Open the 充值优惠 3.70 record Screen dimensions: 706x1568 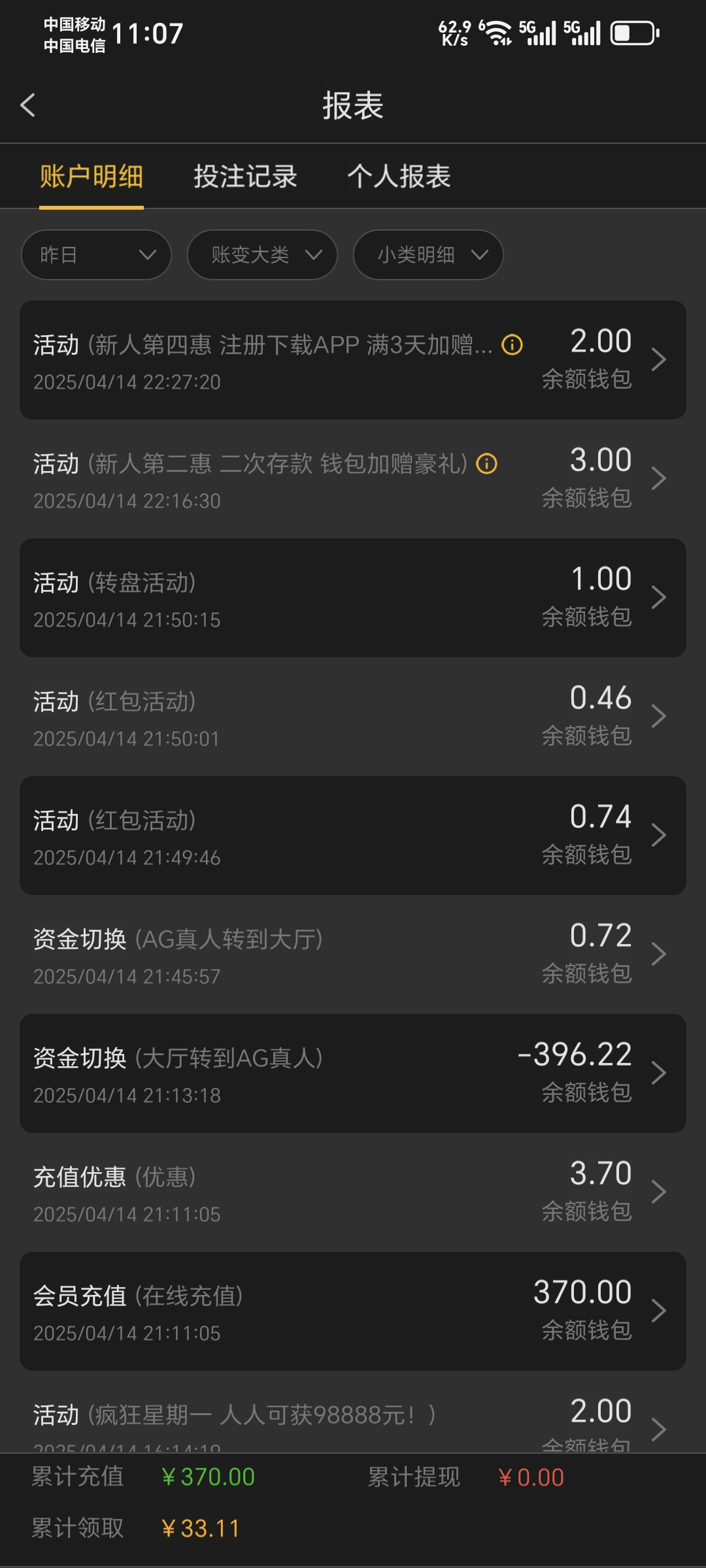(353, 1192)
